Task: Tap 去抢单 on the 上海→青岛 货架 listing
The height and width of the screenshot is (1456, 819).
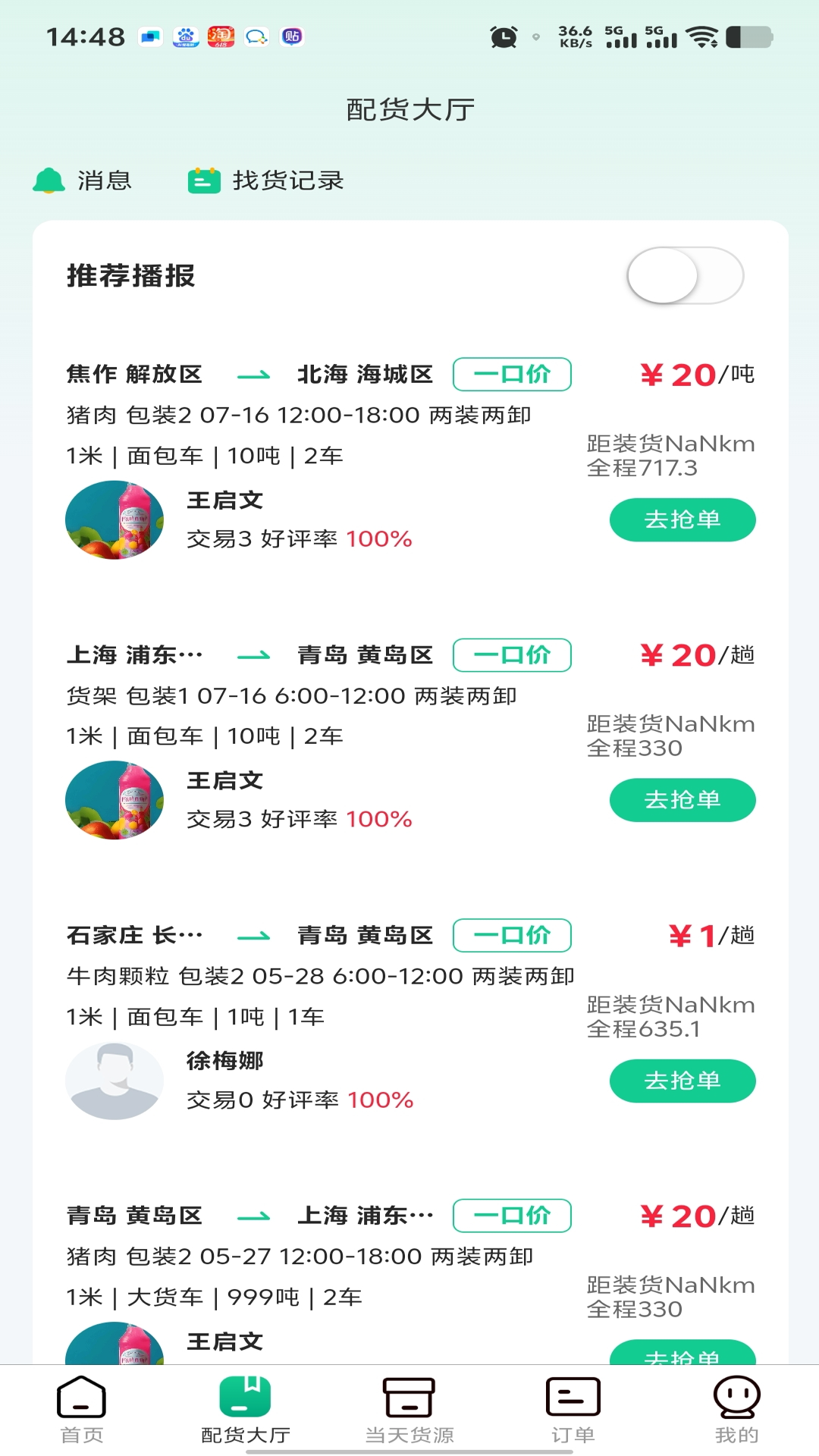Action: click(682, 799)
